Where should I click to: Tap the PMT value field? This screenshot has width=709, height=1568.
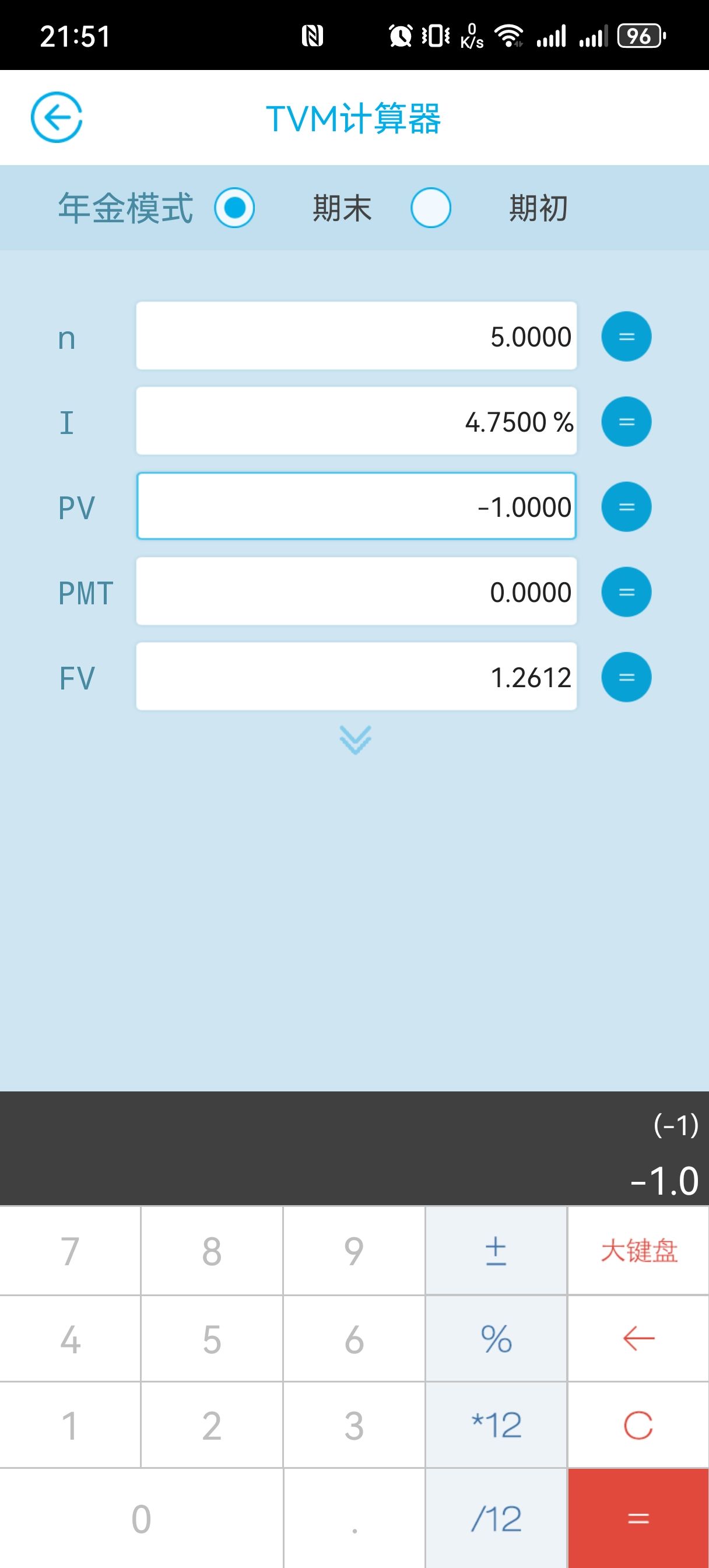pos(356,591)
